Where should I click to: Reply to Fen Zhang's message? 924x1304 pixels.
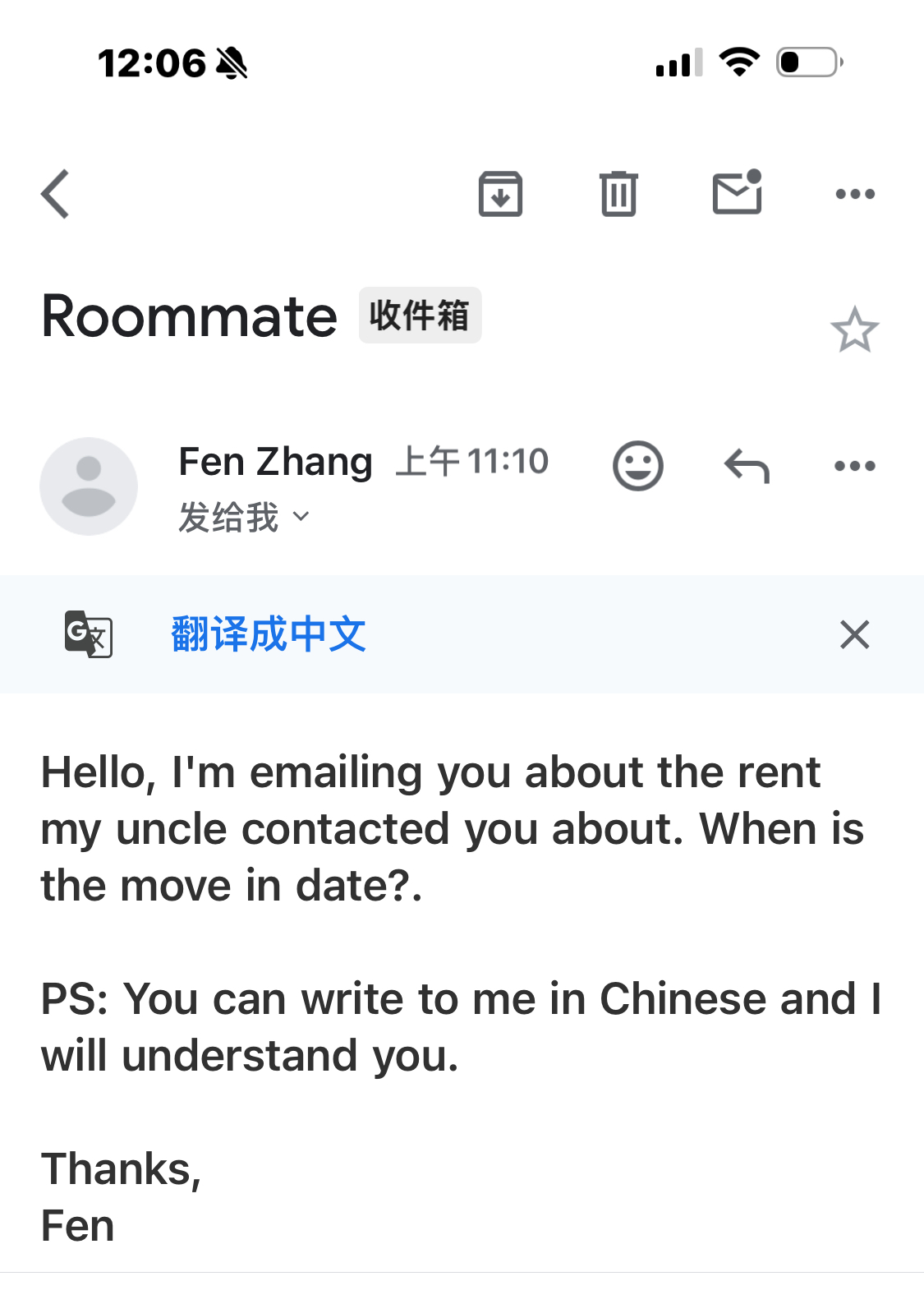tap(747, 466)
